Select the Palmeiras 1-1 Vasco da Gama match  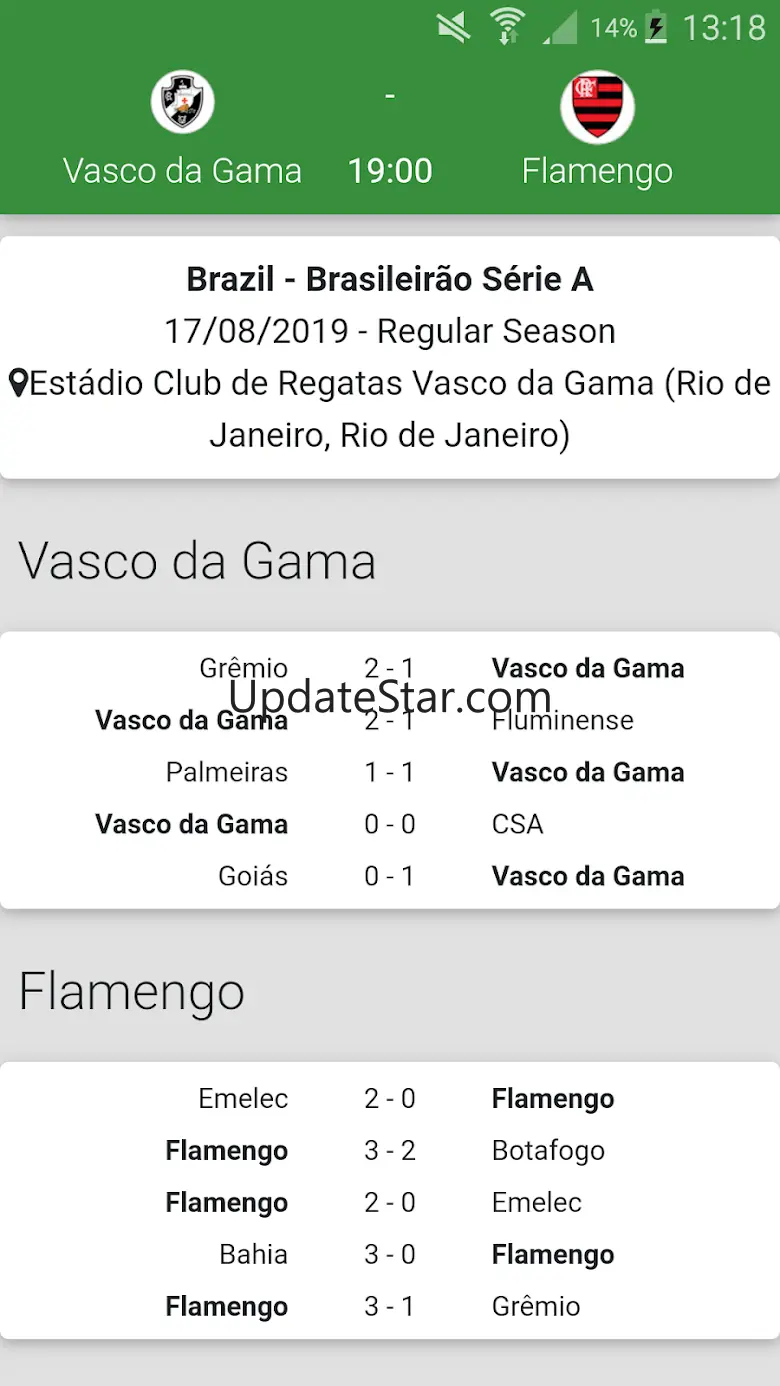point(390,773)
